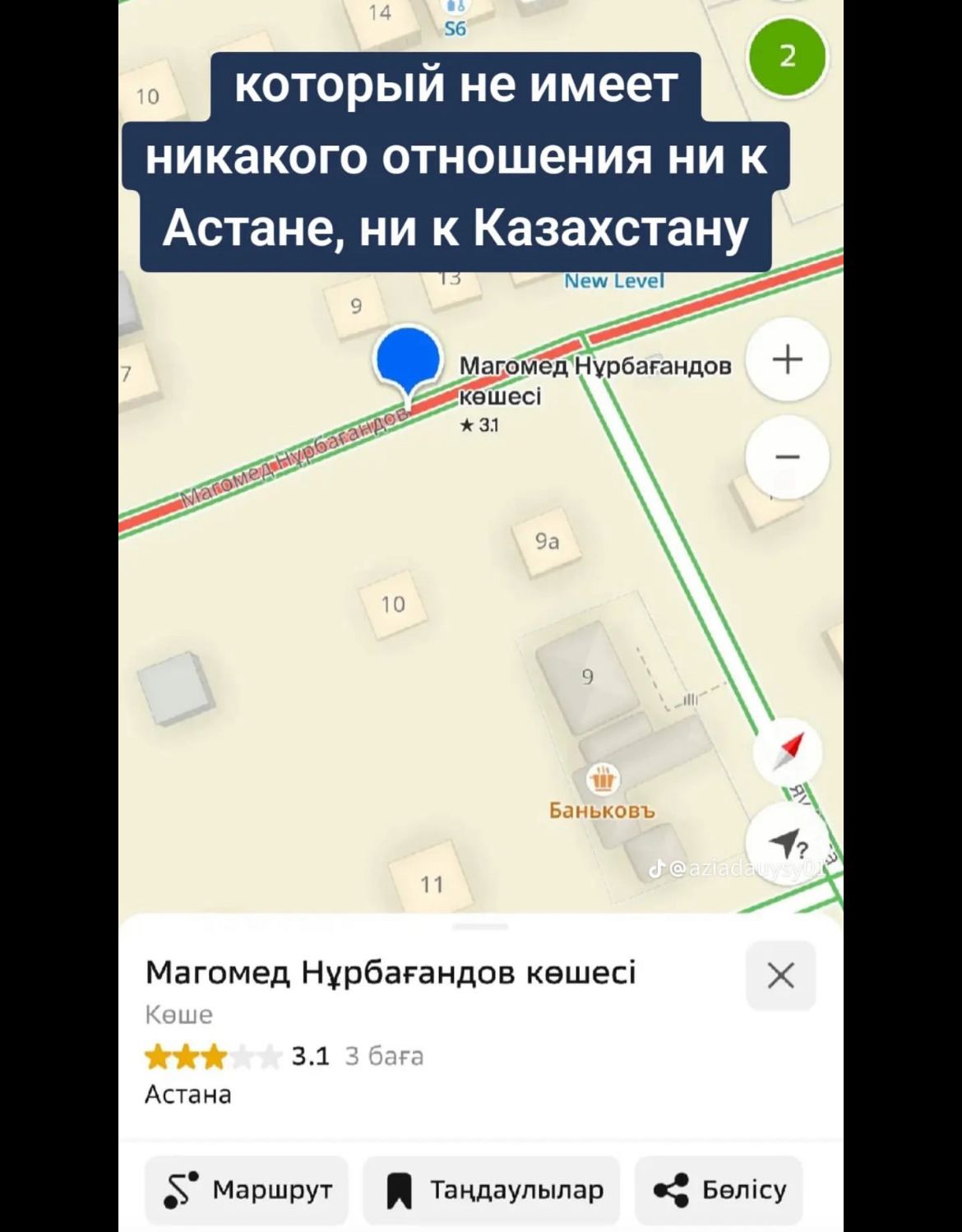Tap the green traffic score button

pyautogui.click(x=787, y=57)
